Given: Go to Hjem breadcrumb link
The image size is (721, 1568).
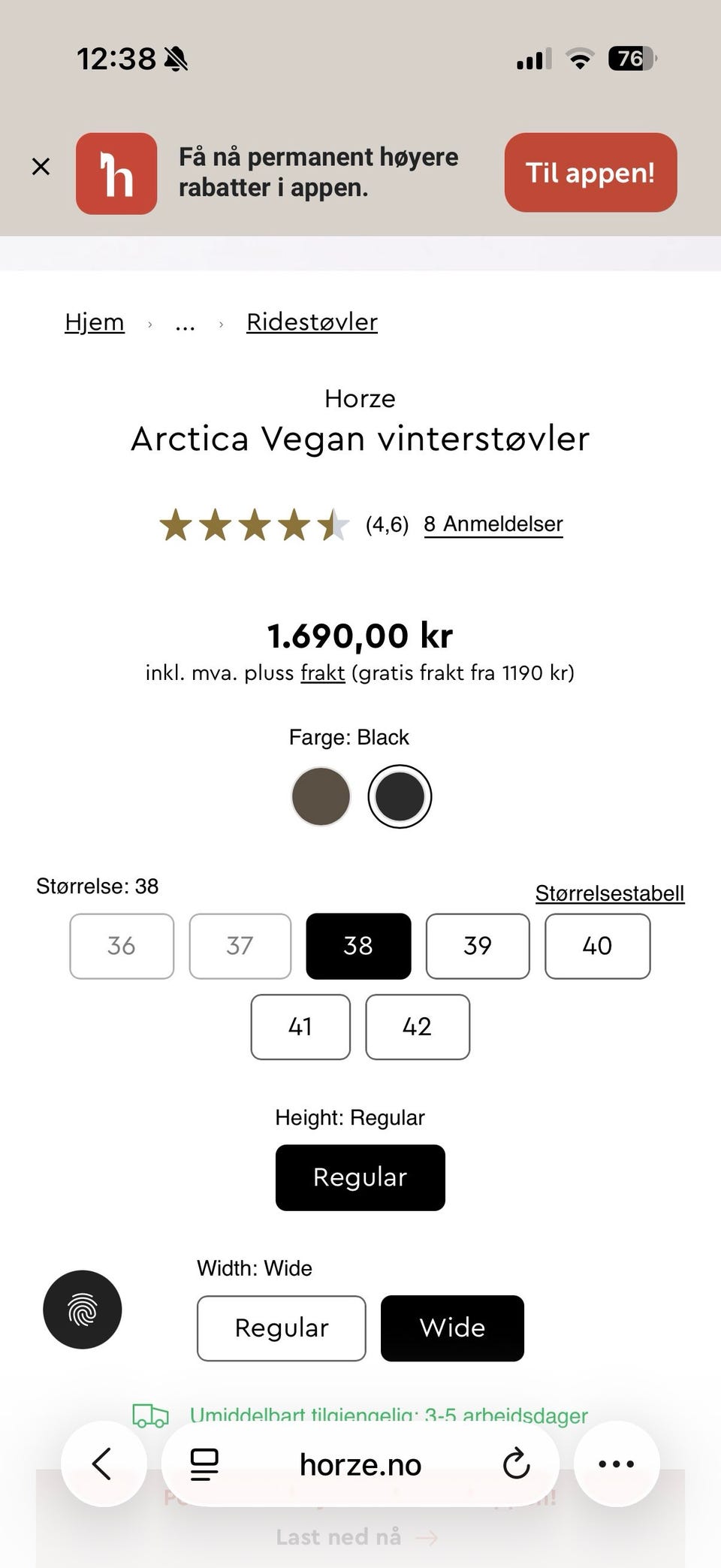Looking at the screenshot, I should [95, 322].
